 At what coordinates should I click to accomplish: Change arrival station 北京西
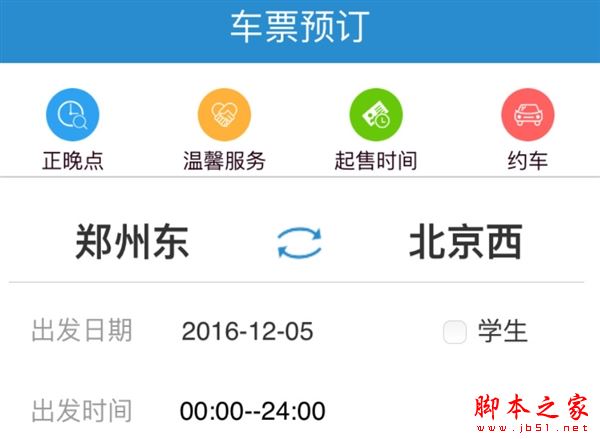tap(465, 242)
